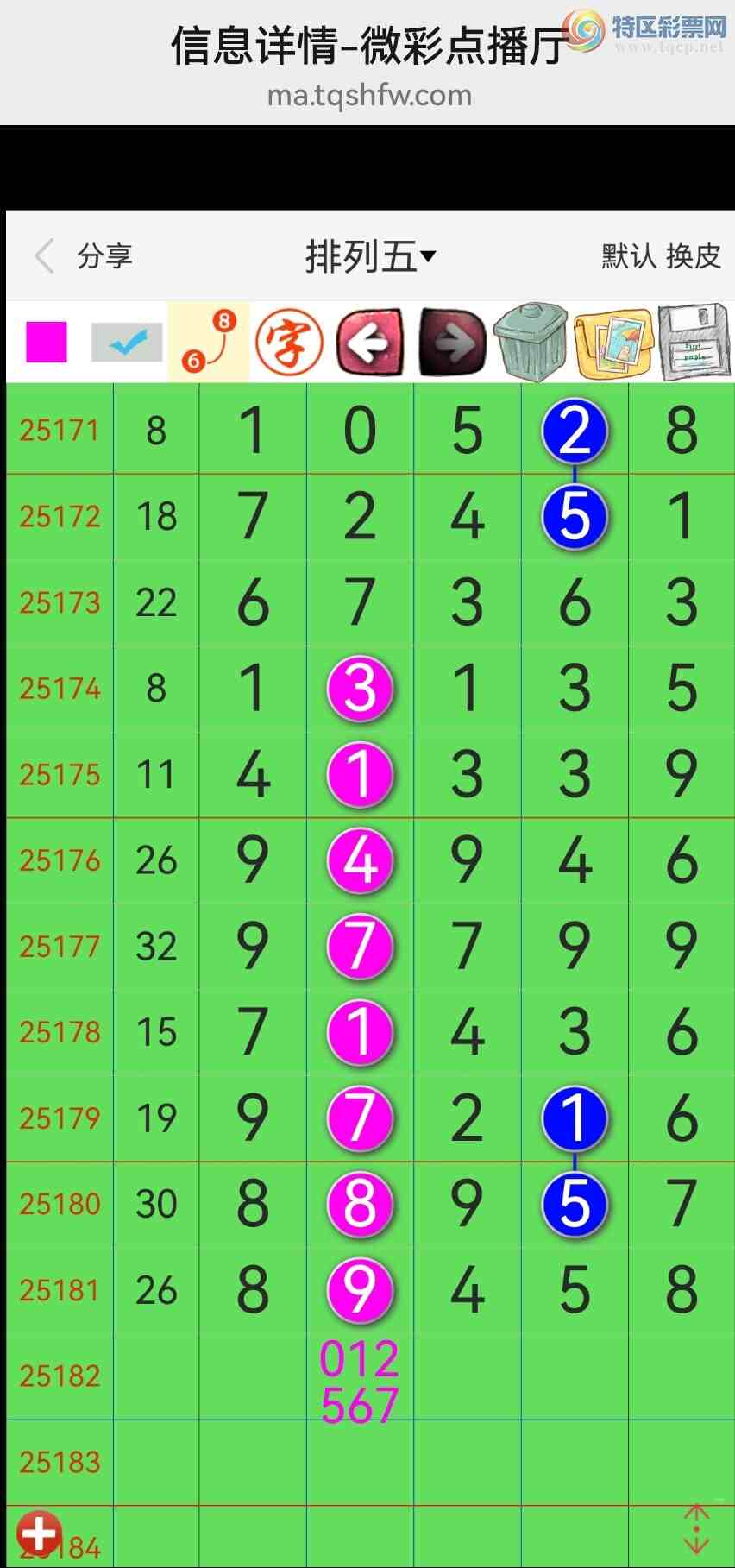Select the blue checkmark marker tool

pyautogui.click(x=127, y=343)
